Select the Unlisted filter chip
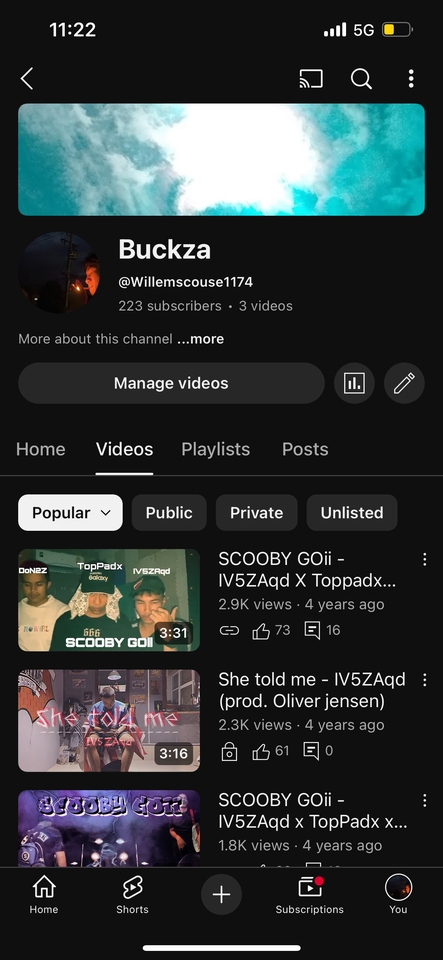Viewport: 443px width, 960px height. tap(352, 512)
